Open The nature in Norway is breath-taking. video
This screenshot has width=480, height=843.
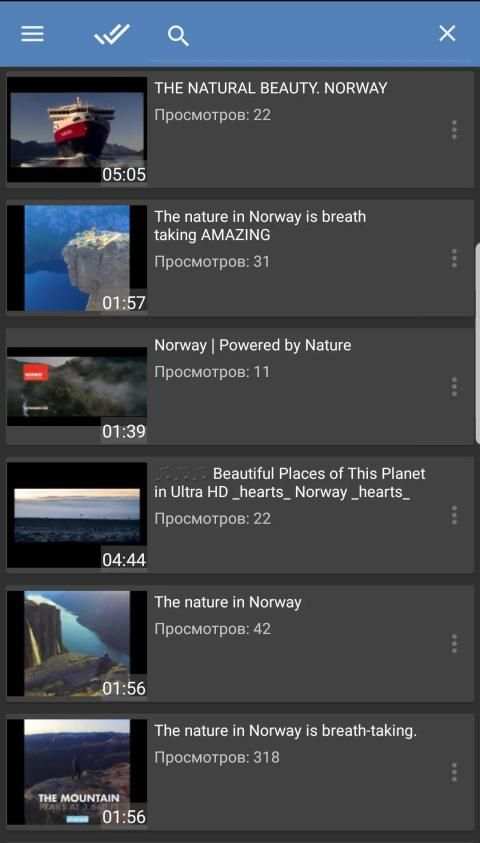240,772
